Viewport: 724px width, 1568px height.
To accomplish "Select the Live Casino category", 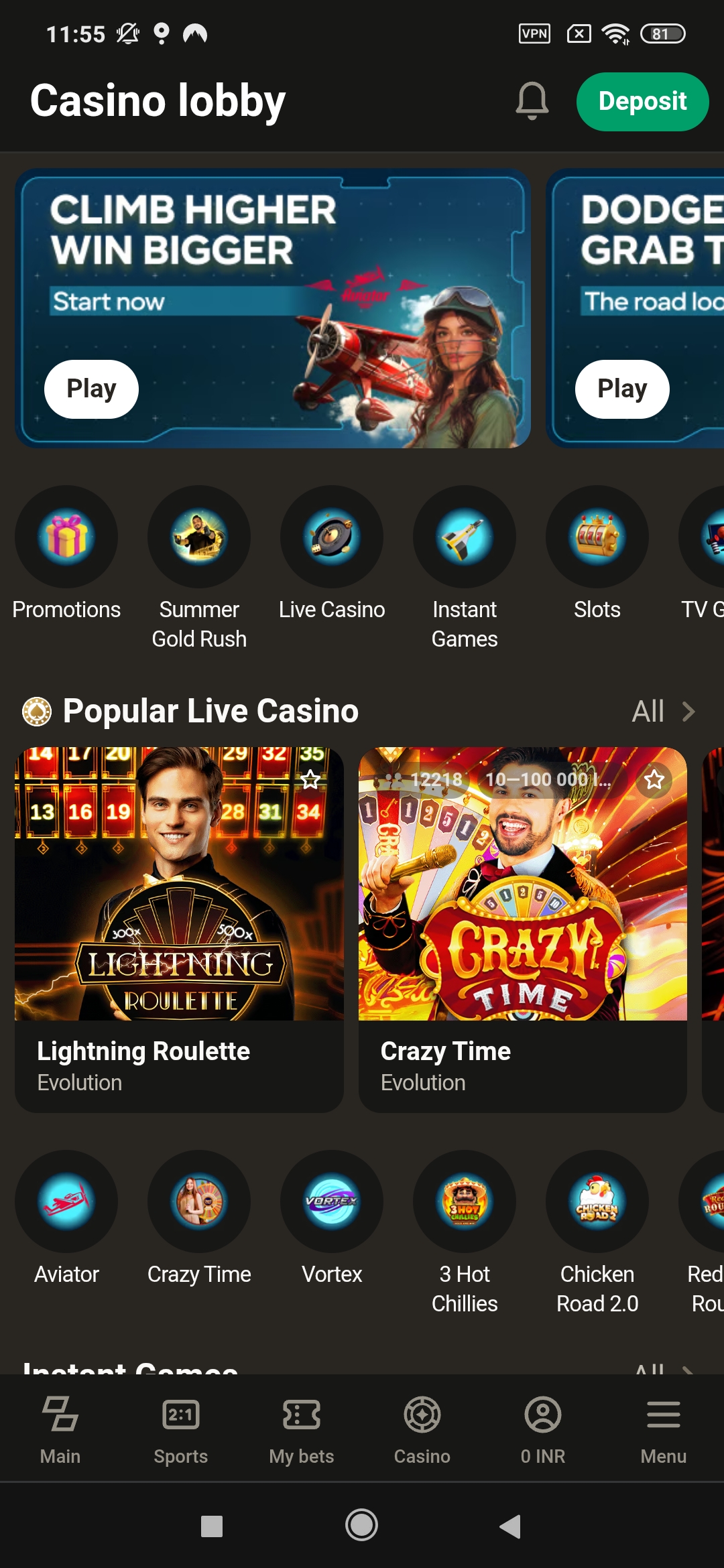I will click(332, 537).
